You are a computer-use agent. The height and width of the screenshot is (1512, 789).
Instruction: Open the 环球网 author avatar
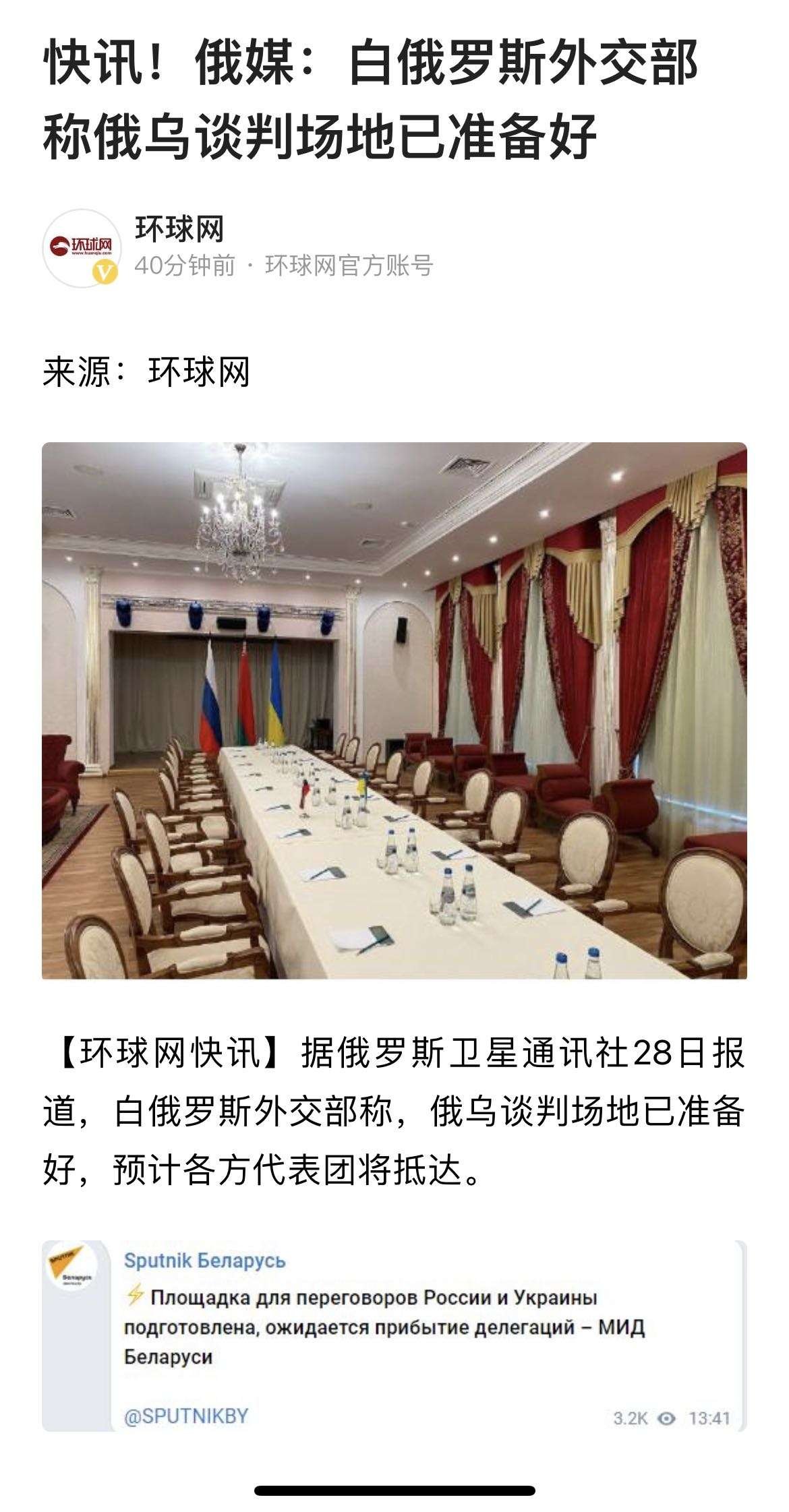[x=82, y=247]
